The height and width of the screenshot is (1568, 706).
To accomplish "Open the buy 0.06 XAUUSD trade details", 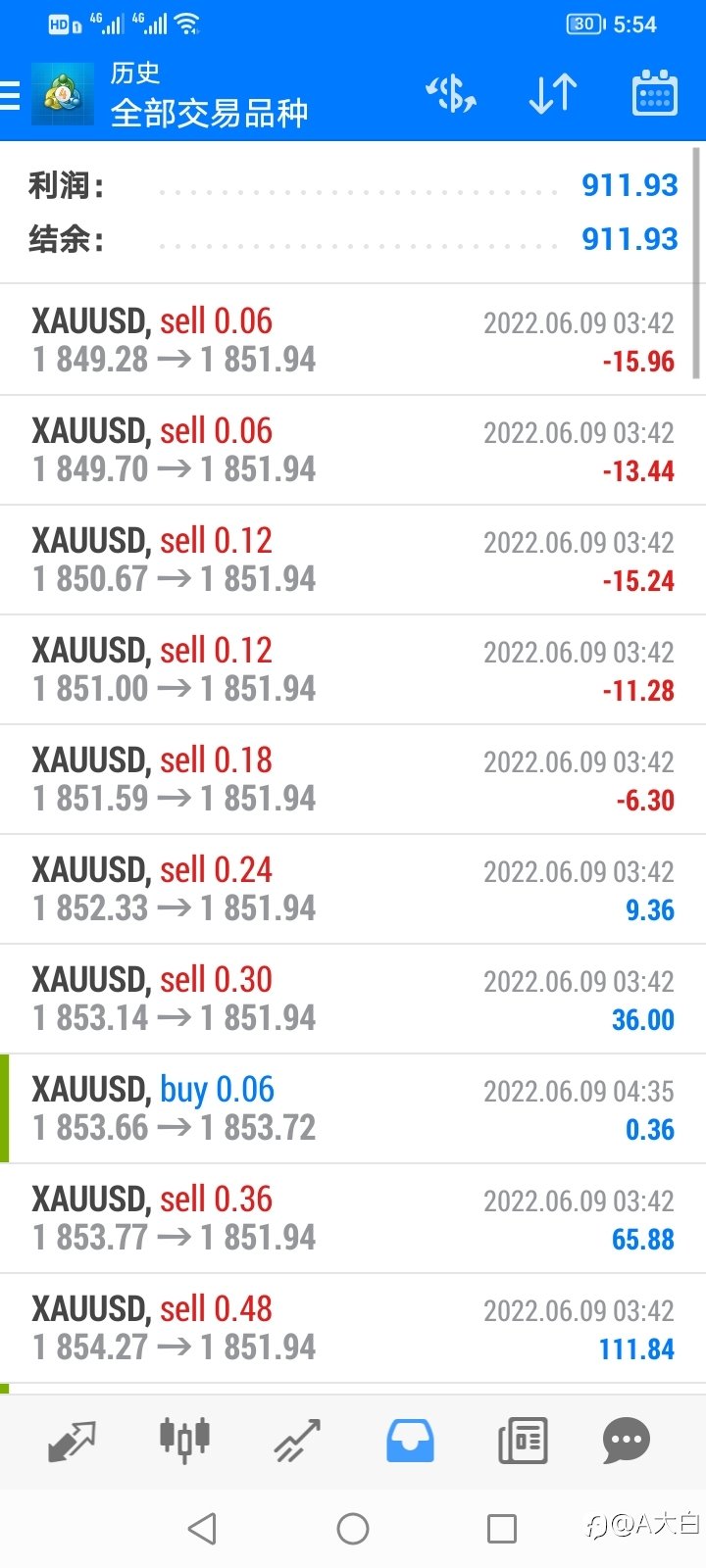I will [x=353, y=1108].
